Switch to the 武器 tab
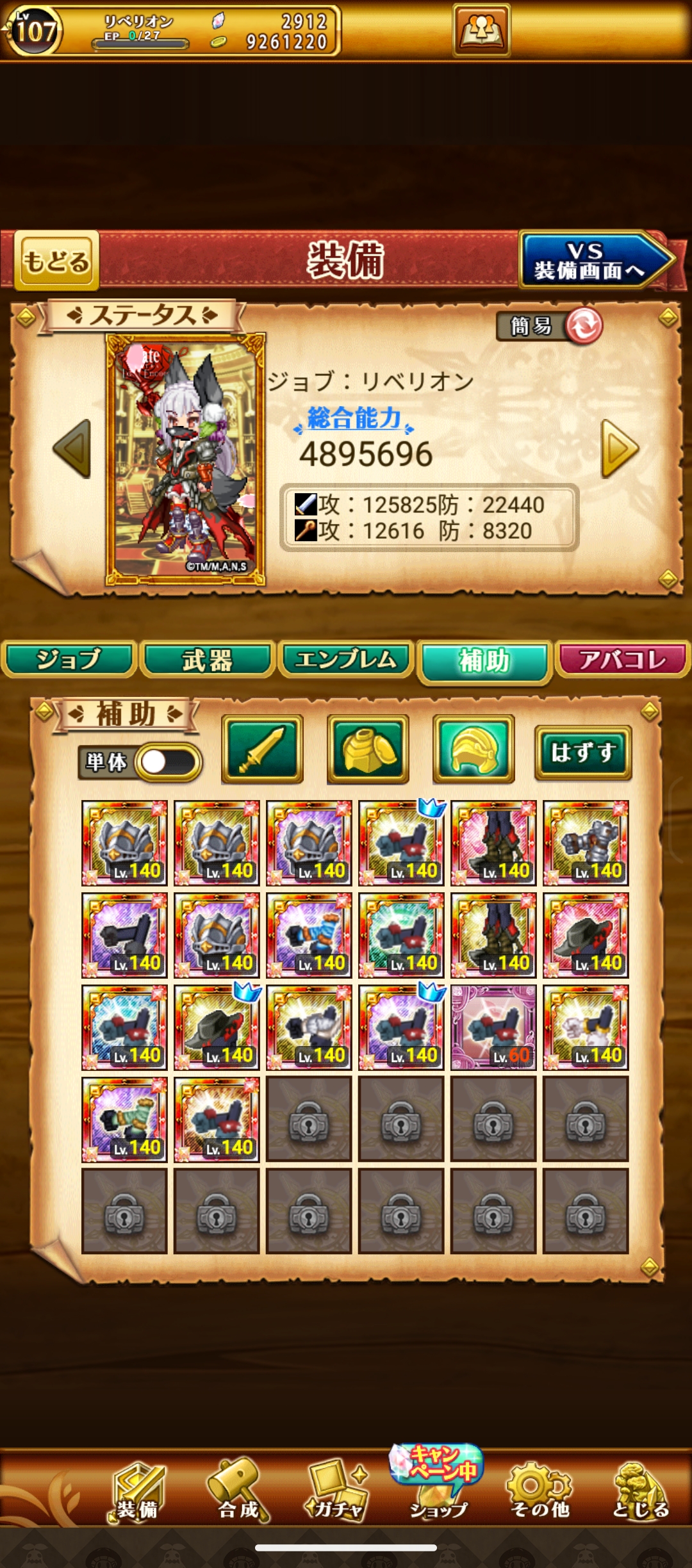692x1568 pixels. 208,660
